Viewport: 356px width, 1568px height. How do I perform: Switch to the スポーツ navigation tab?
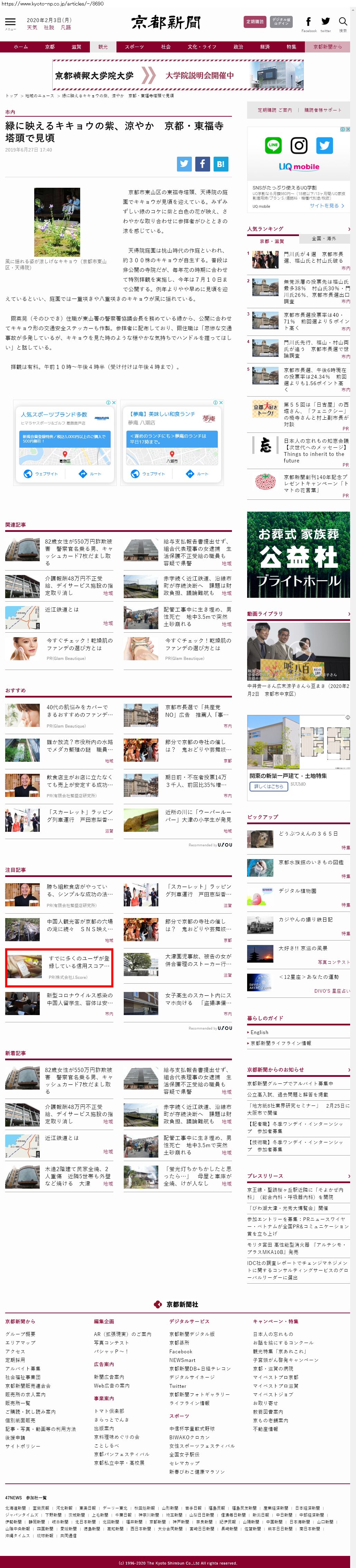pyautogui.click(x=134, y=47)
